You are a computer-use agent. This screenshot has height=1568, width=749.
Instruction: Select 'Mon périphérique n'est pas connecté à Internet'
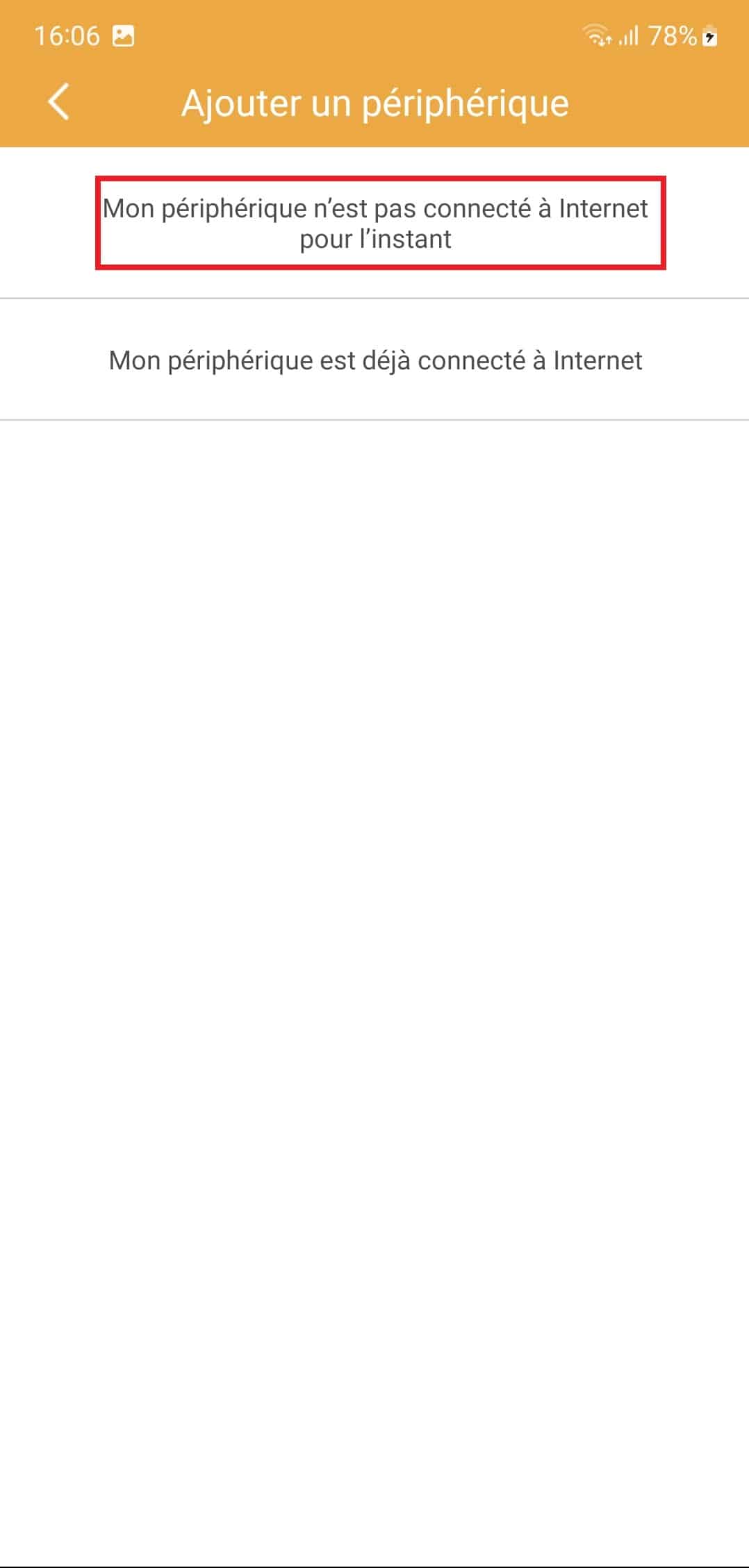(374, 223)
